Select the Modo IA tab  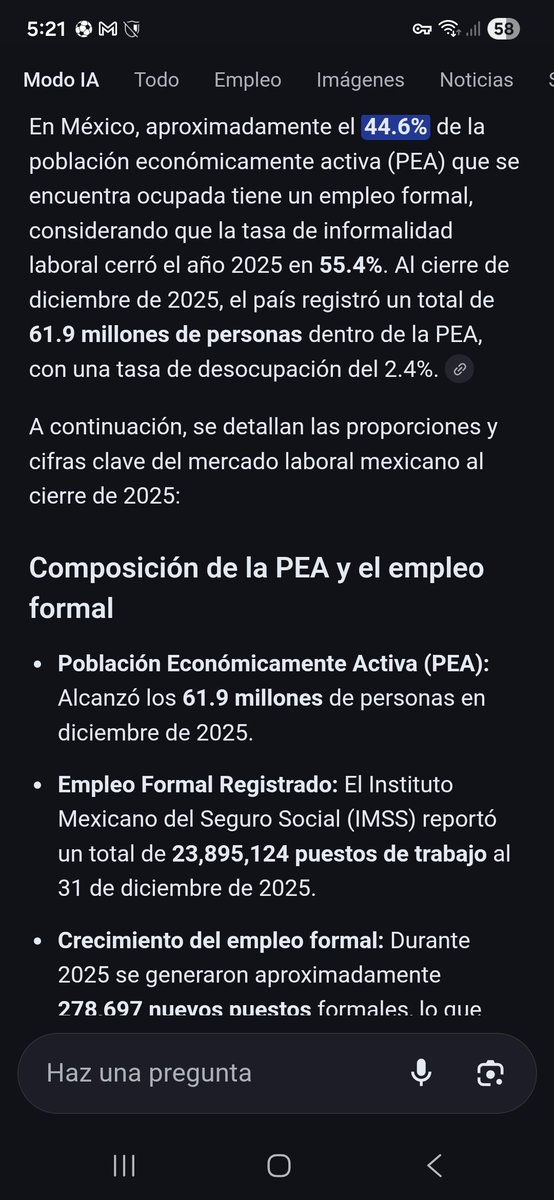pos(61,80)
